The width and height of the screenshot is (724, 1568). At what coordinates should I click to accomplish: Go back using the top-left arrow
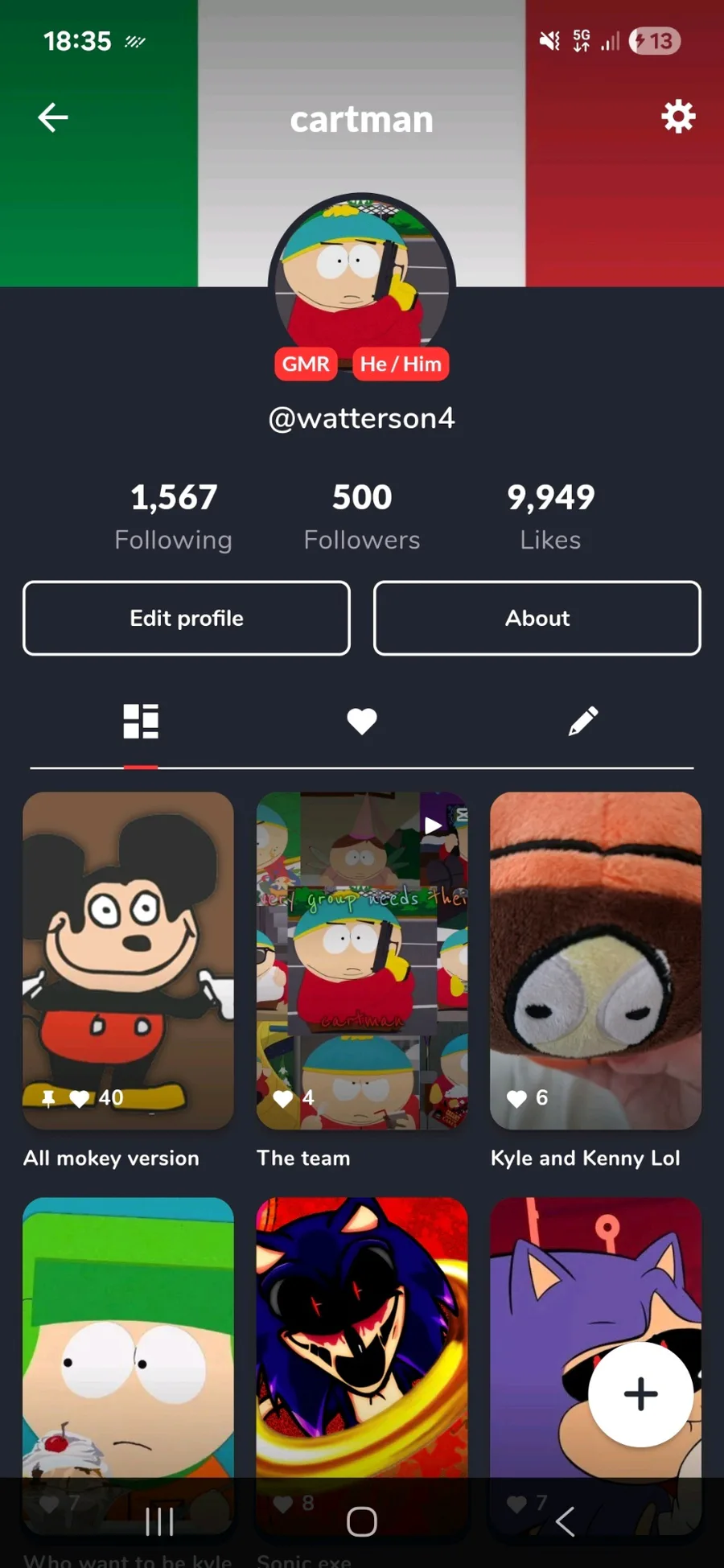click(x=53, y=117)
